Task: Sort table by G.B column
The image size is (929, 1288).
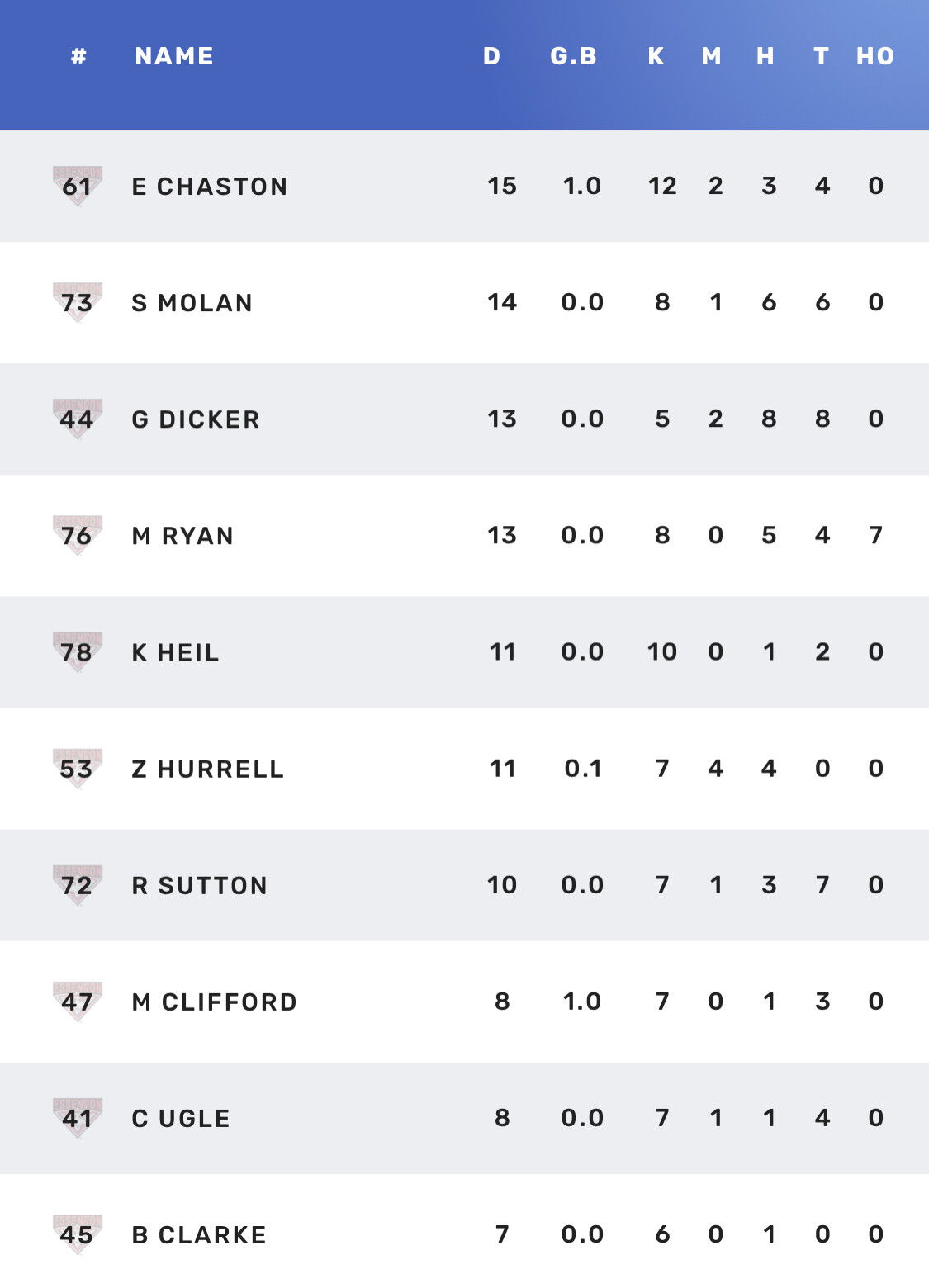Action: [573, 56]
